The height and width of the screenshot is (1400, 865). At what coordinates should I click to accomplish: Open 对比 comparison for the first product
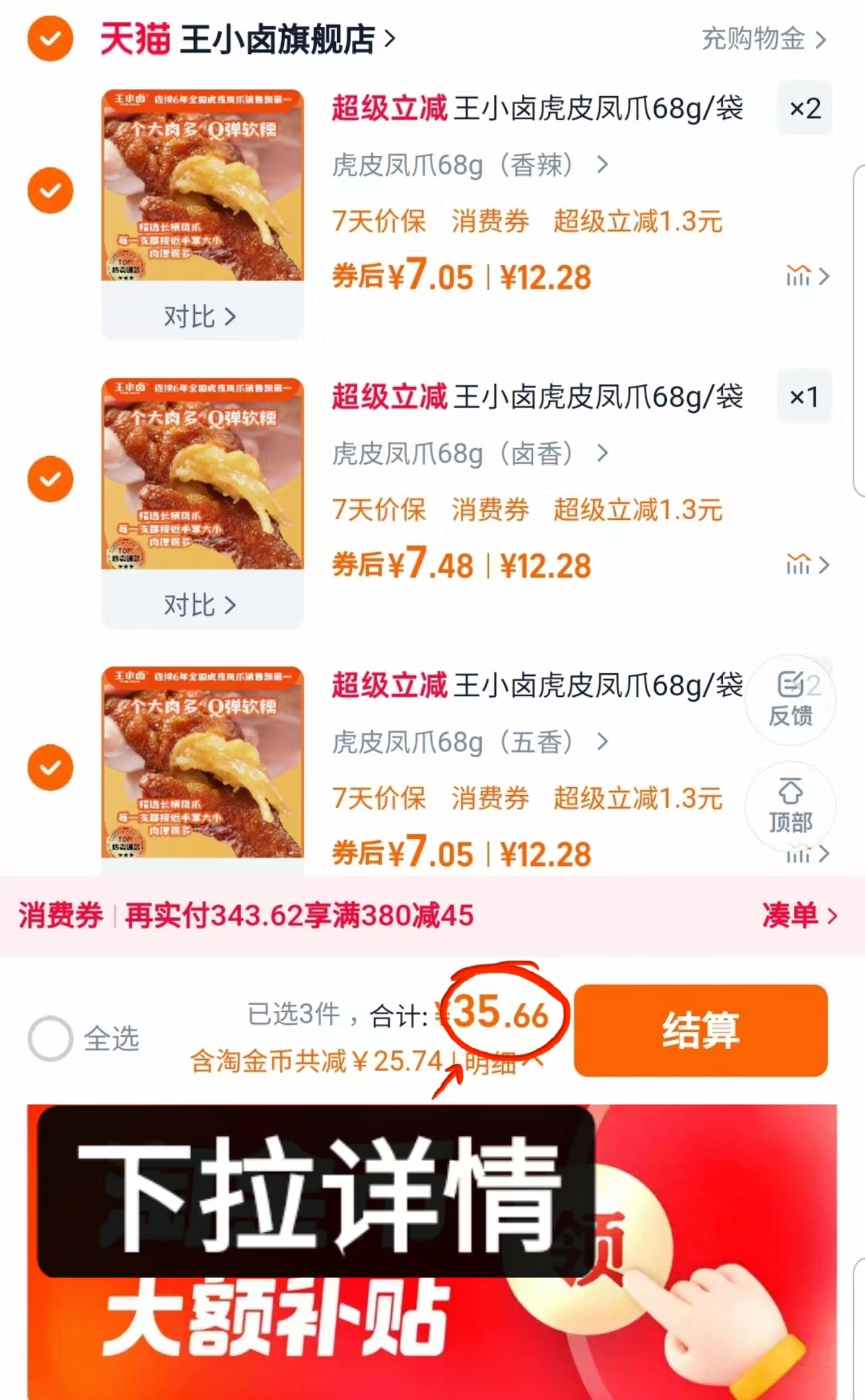pos(201,316)
